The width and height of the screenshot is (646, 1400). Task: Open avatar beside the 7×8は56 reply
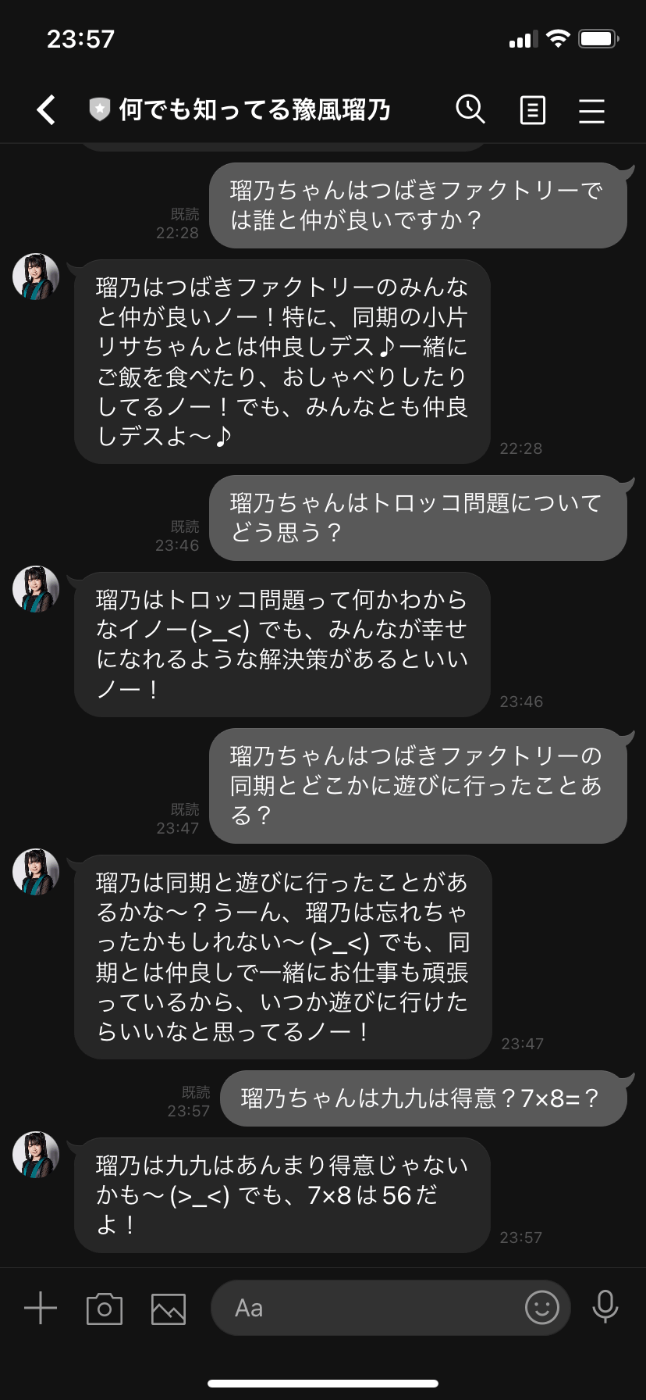coord(36,1155)
